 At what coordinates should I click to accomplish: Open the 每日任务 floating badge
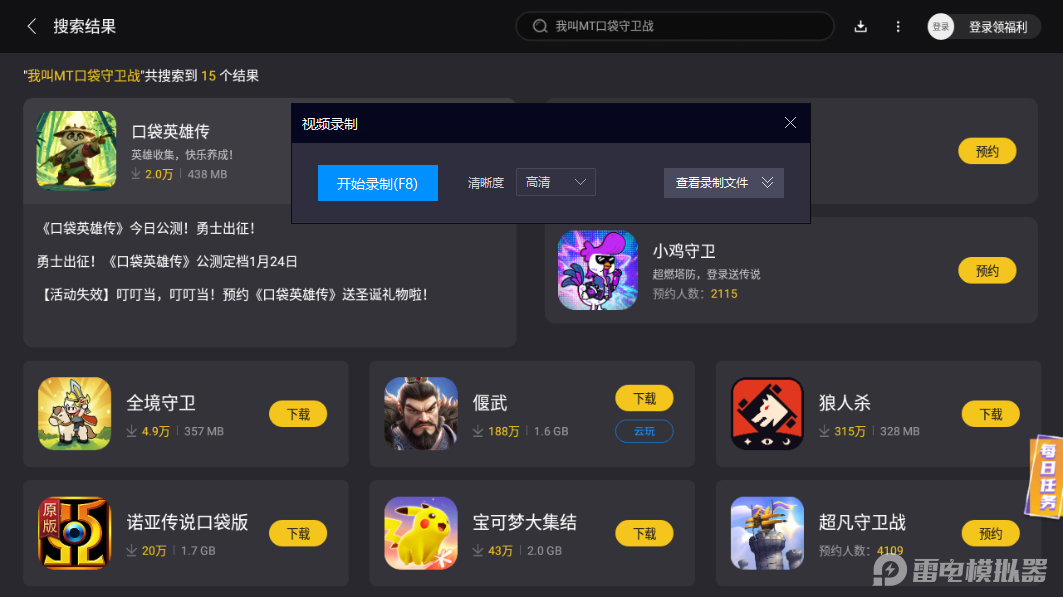[1046, 476]
